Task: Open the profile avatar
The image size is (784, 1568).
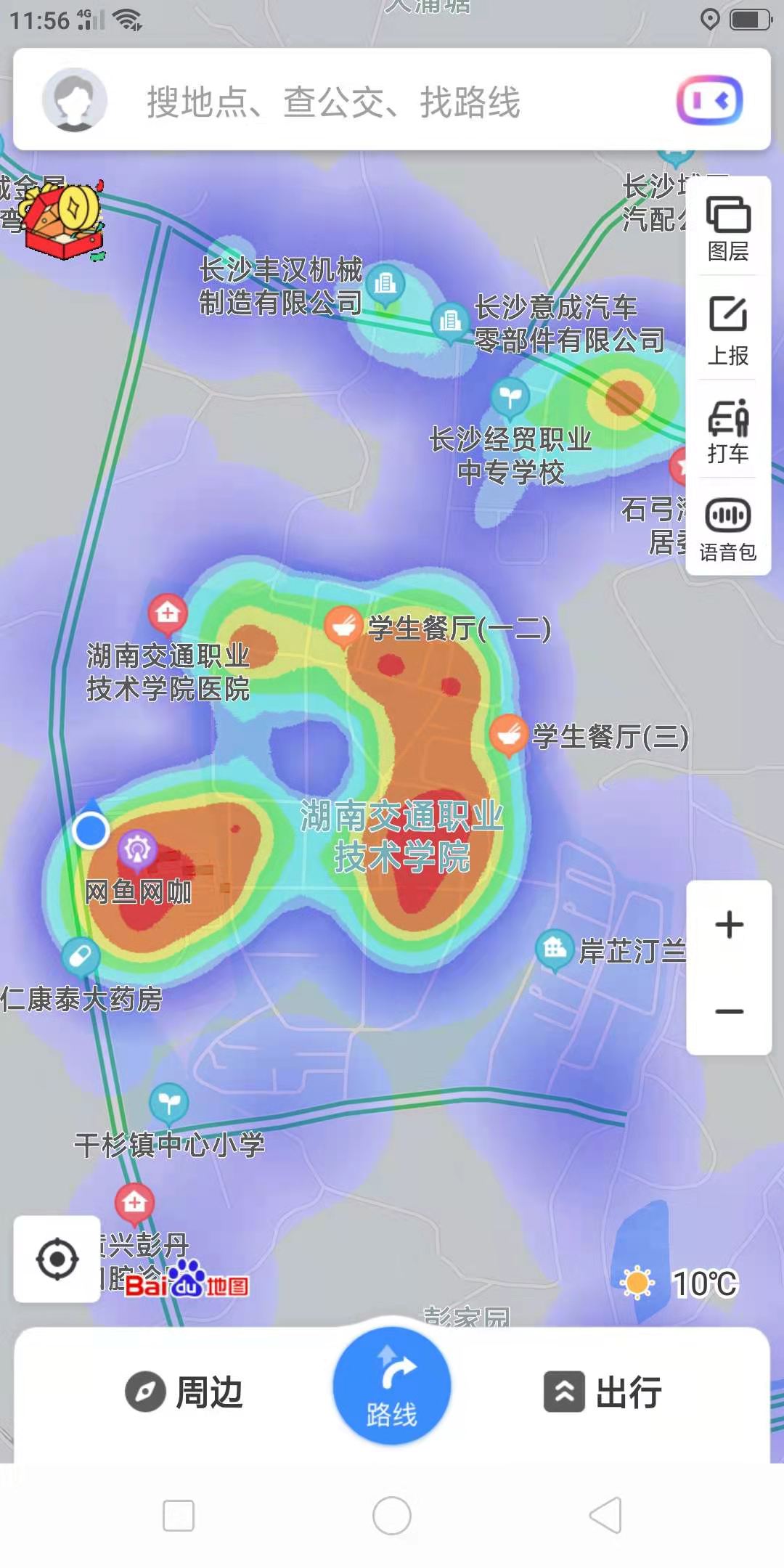Action: (74, 100)
